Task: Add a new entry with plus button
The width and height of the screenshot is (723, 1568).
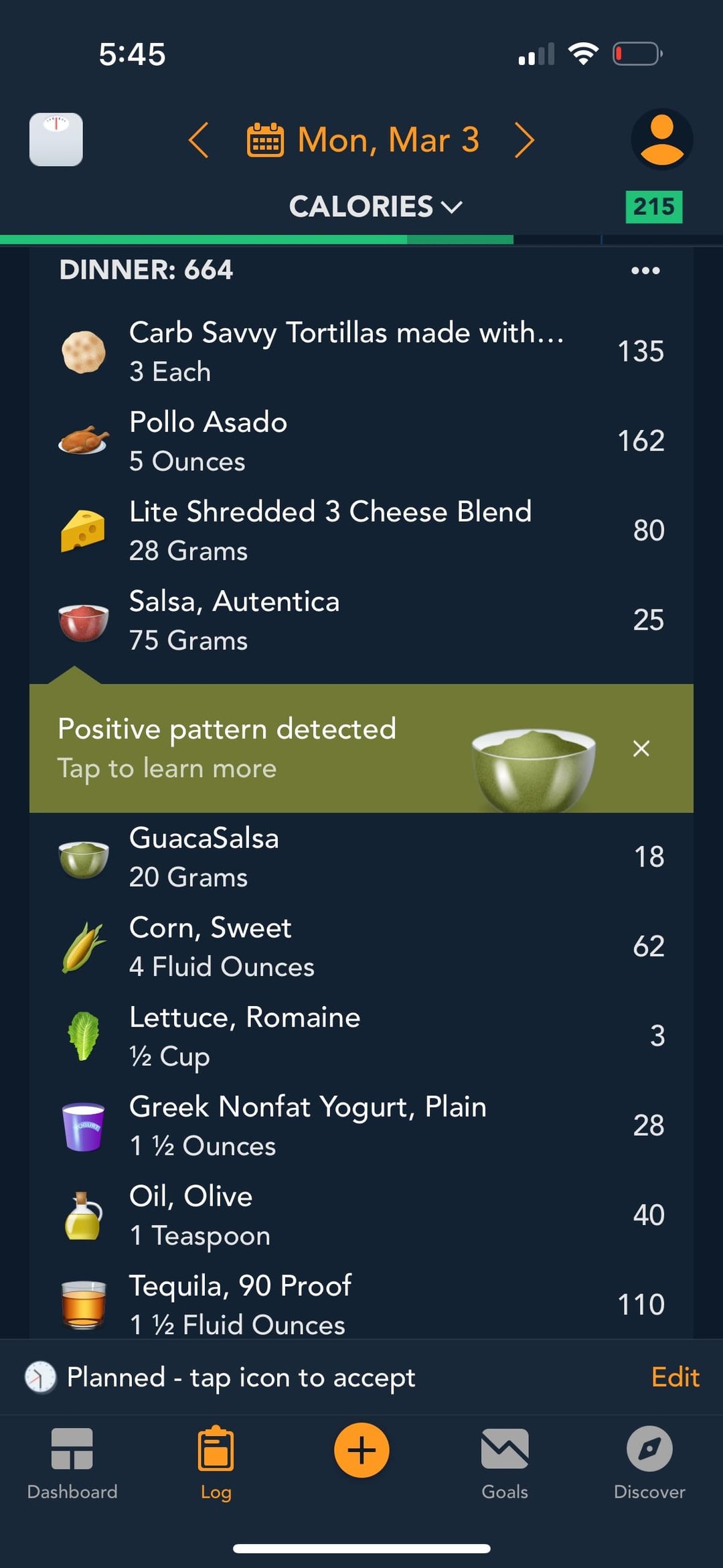Action: click(361, 1449)
